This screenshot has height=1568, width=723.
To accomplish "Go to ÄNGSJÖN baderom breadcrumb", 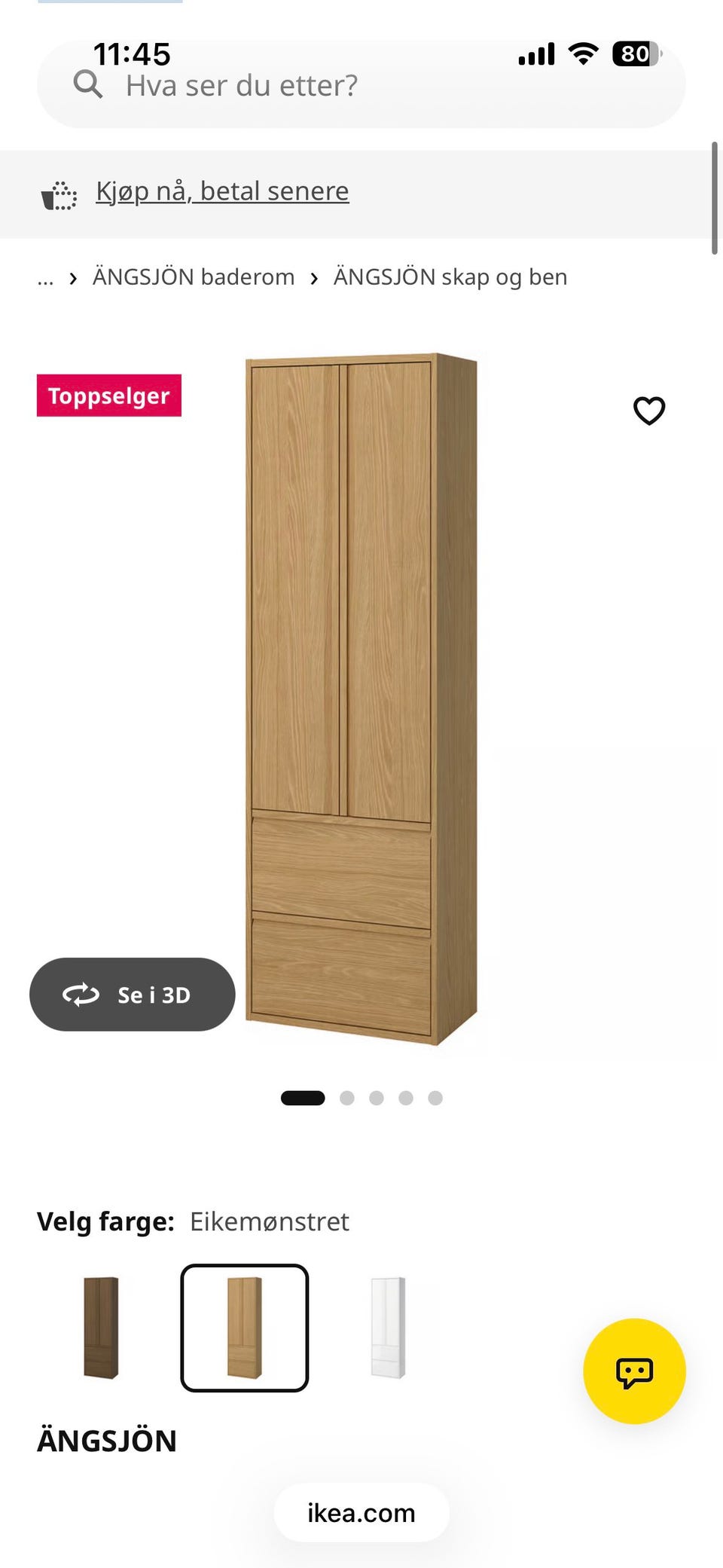I will [x=194, y=277].
